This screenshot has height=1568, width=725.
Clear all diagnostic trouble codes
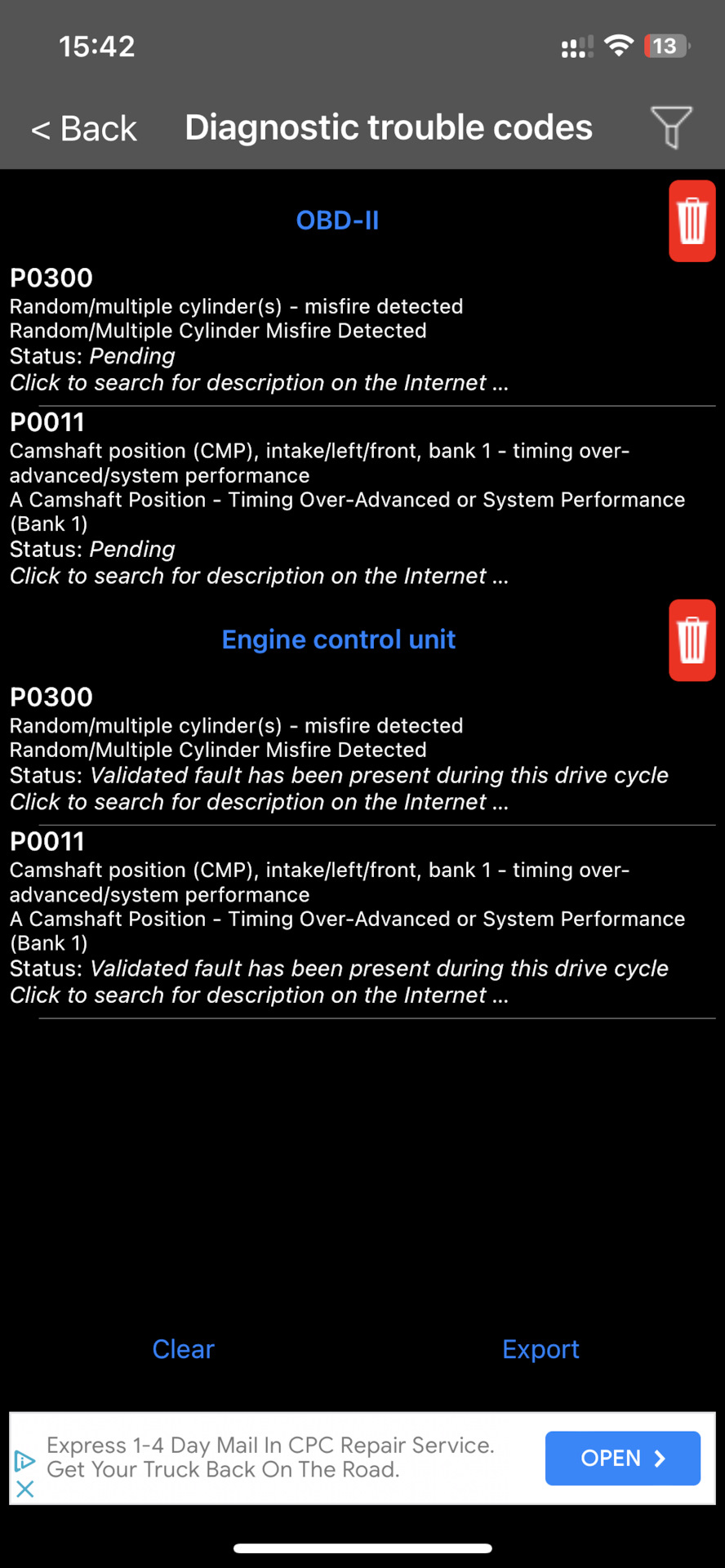click(x=183, y=1349)
